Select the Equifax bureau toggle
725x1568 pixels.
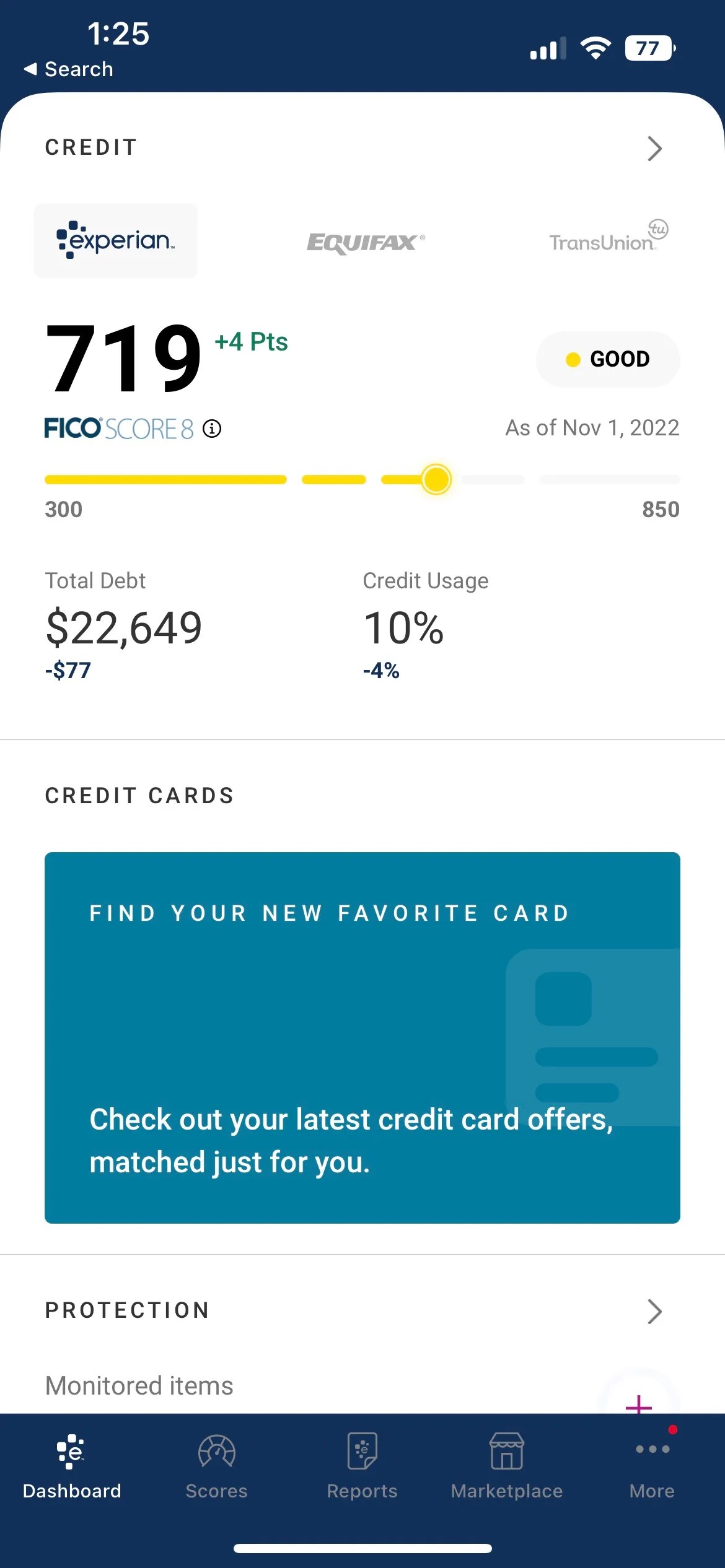pyautogui.click(x=364, y=242)
